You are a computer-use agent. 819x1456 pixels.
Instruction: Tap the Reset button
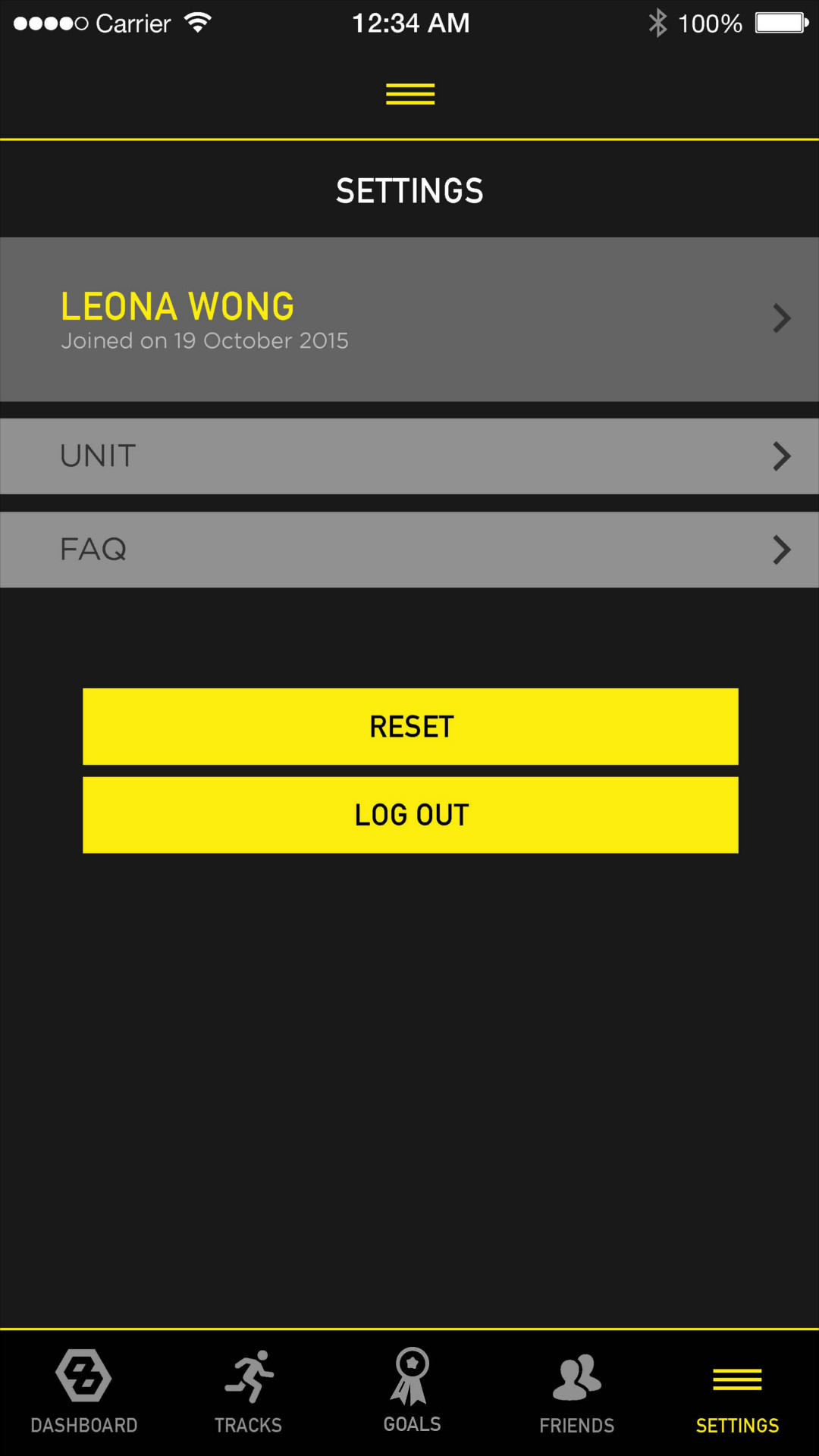point(410,726)
